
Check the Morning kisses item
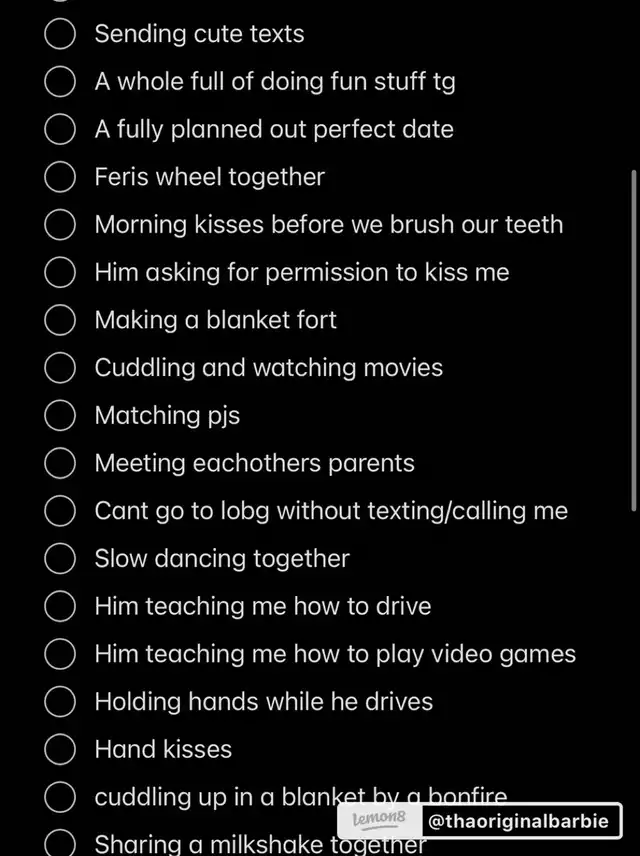60,225
